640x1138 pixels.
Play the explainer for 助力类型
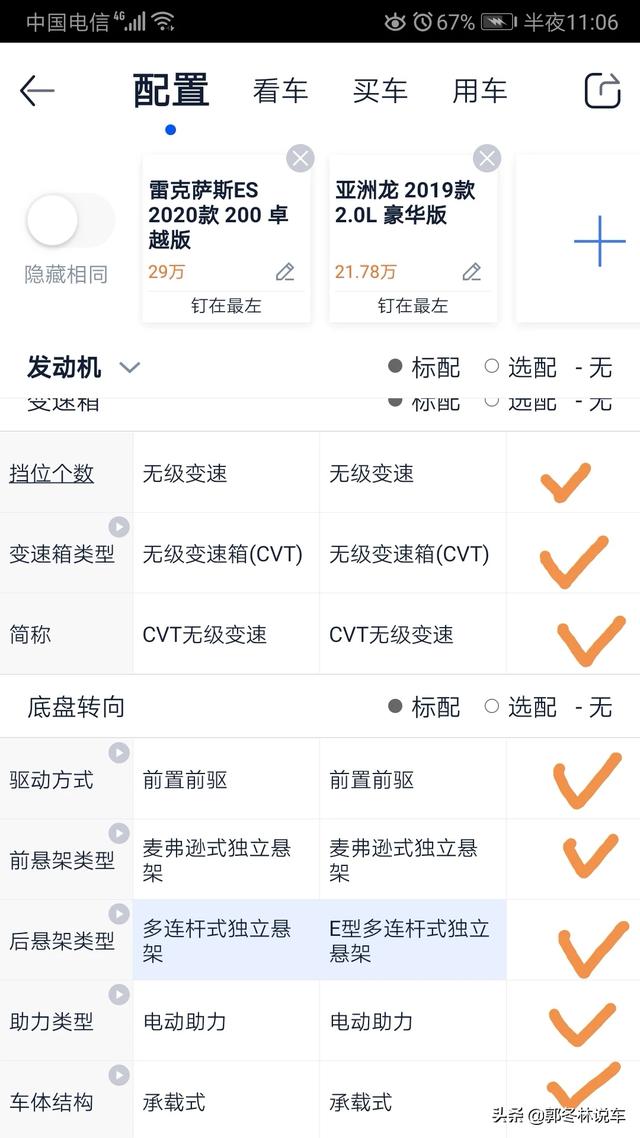point(119,994)
